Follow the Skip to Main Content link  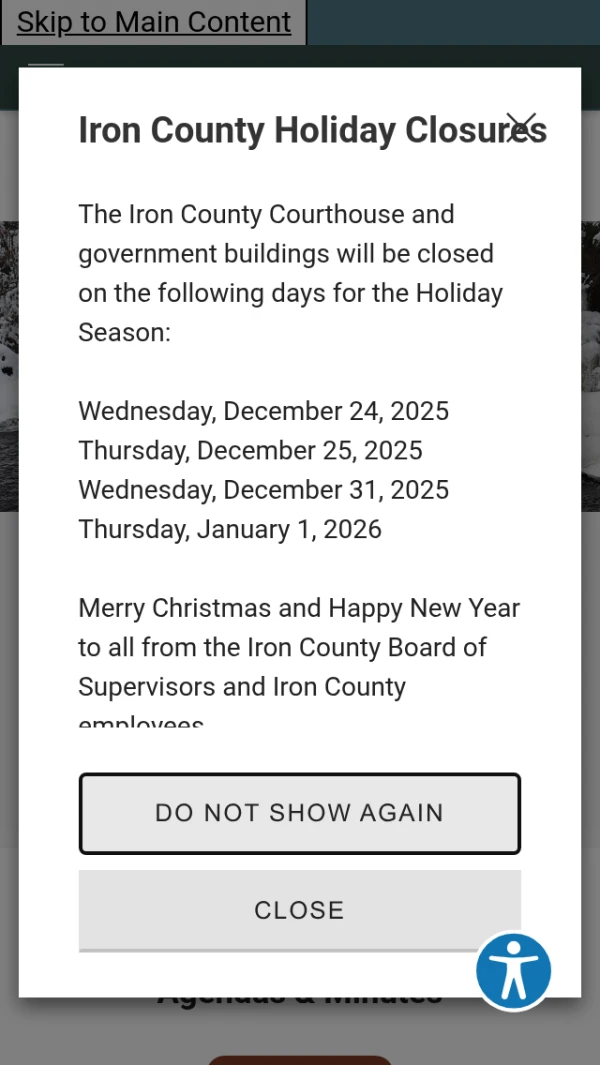(154, 22)
